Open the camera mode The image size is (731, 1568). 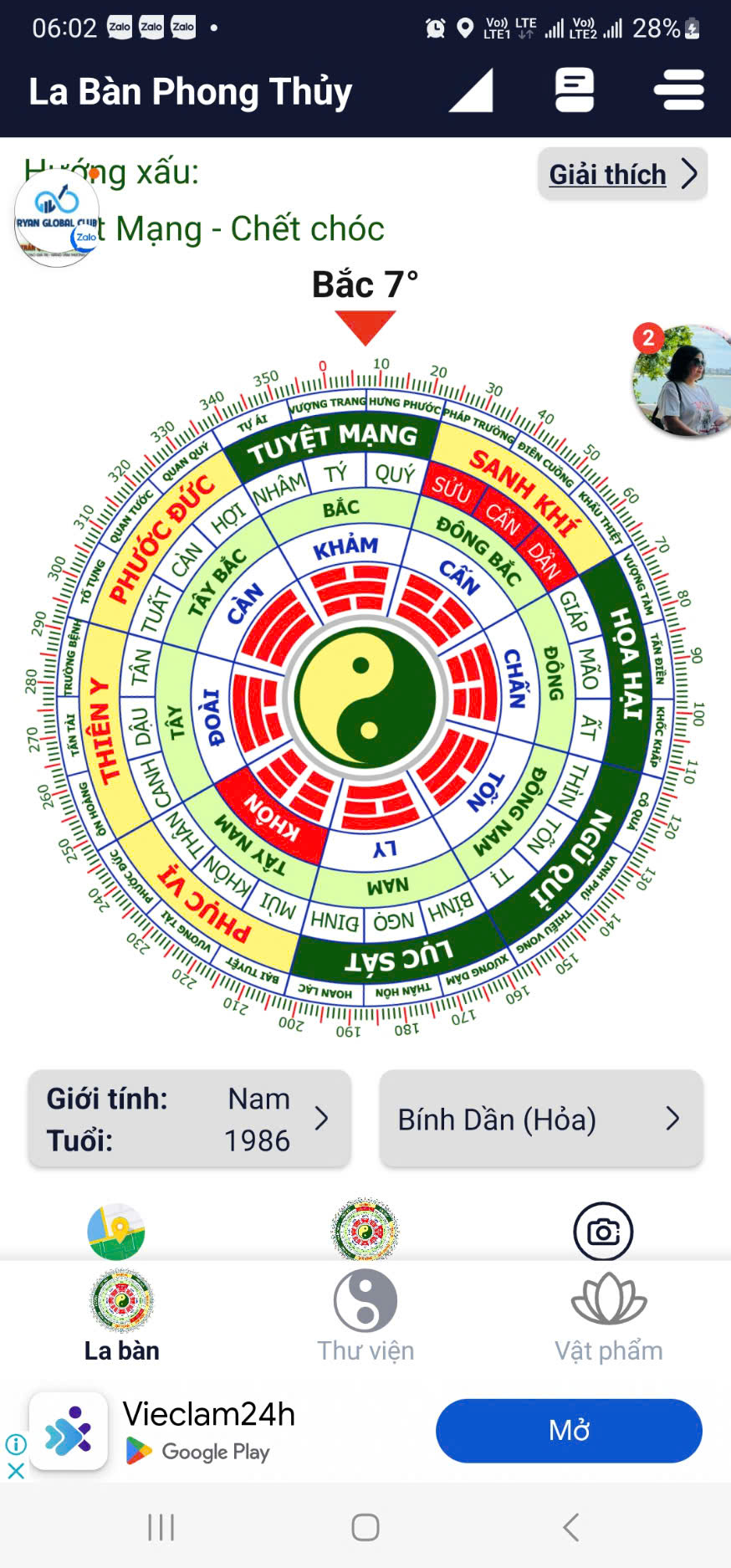(x=603, y=1232)
